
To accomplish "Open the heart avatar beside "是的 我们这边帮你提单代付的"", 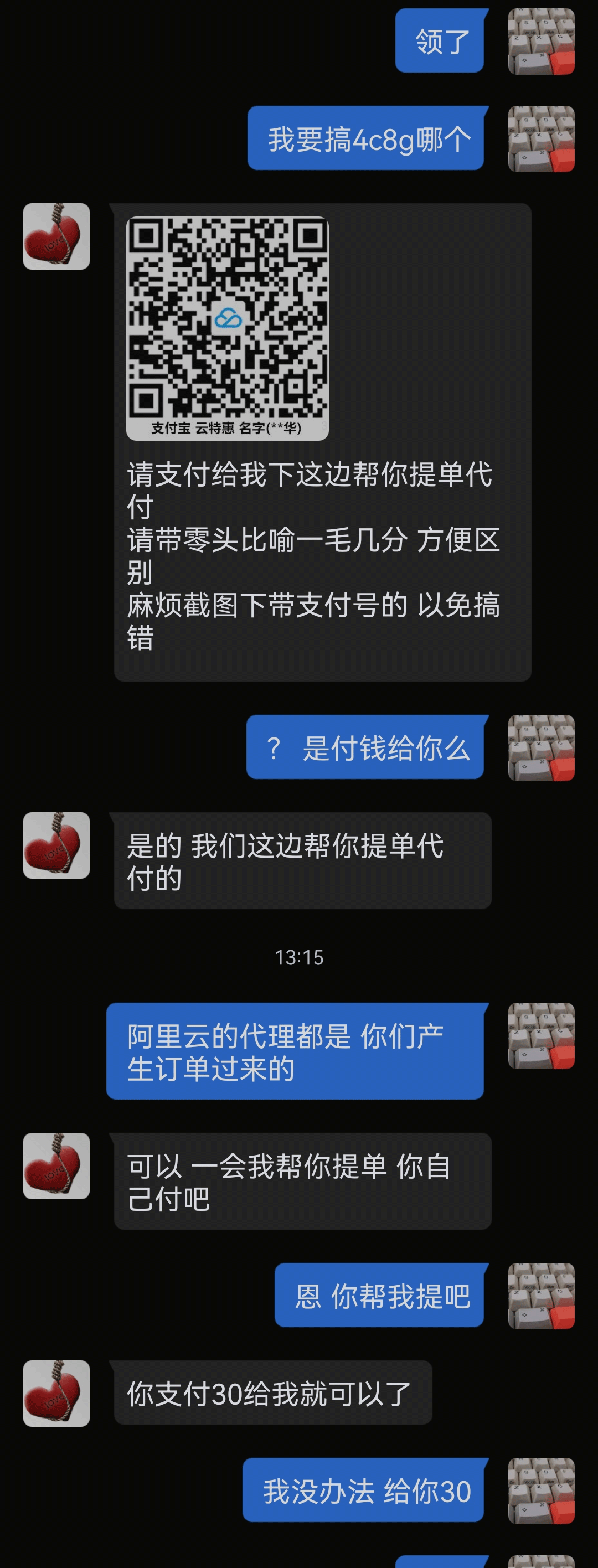I will pyautogui.click(x=56, y=845).
